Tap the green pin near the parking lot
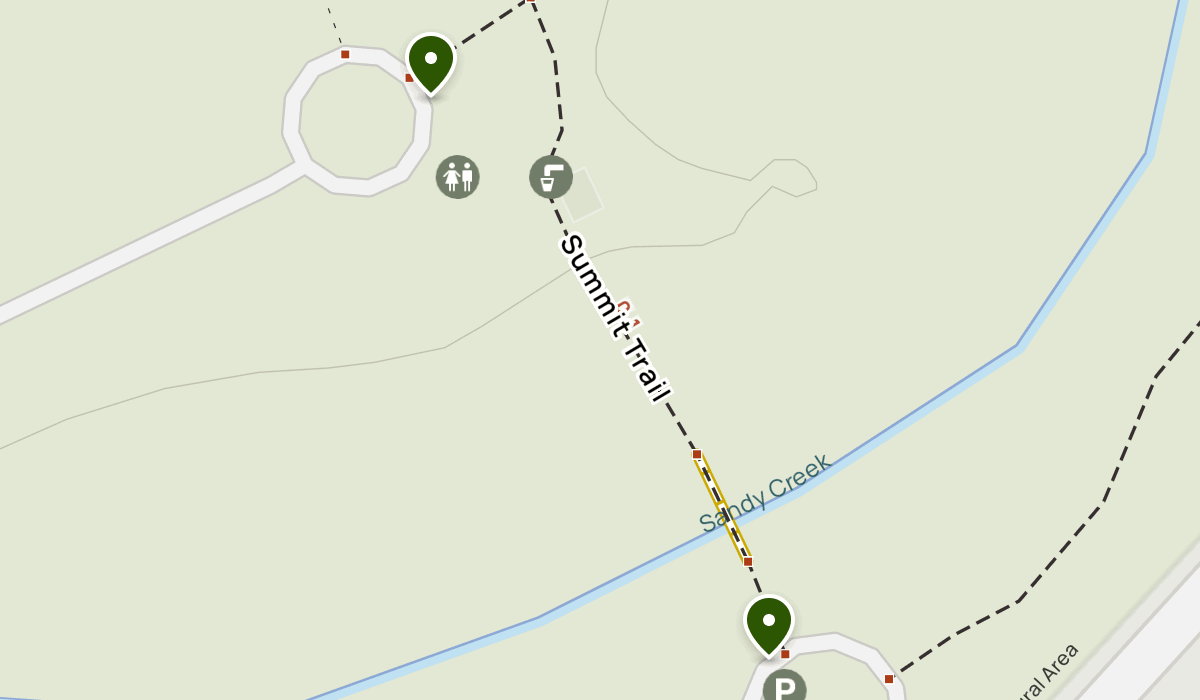The image size is (1200, 700). click(768, 622)
